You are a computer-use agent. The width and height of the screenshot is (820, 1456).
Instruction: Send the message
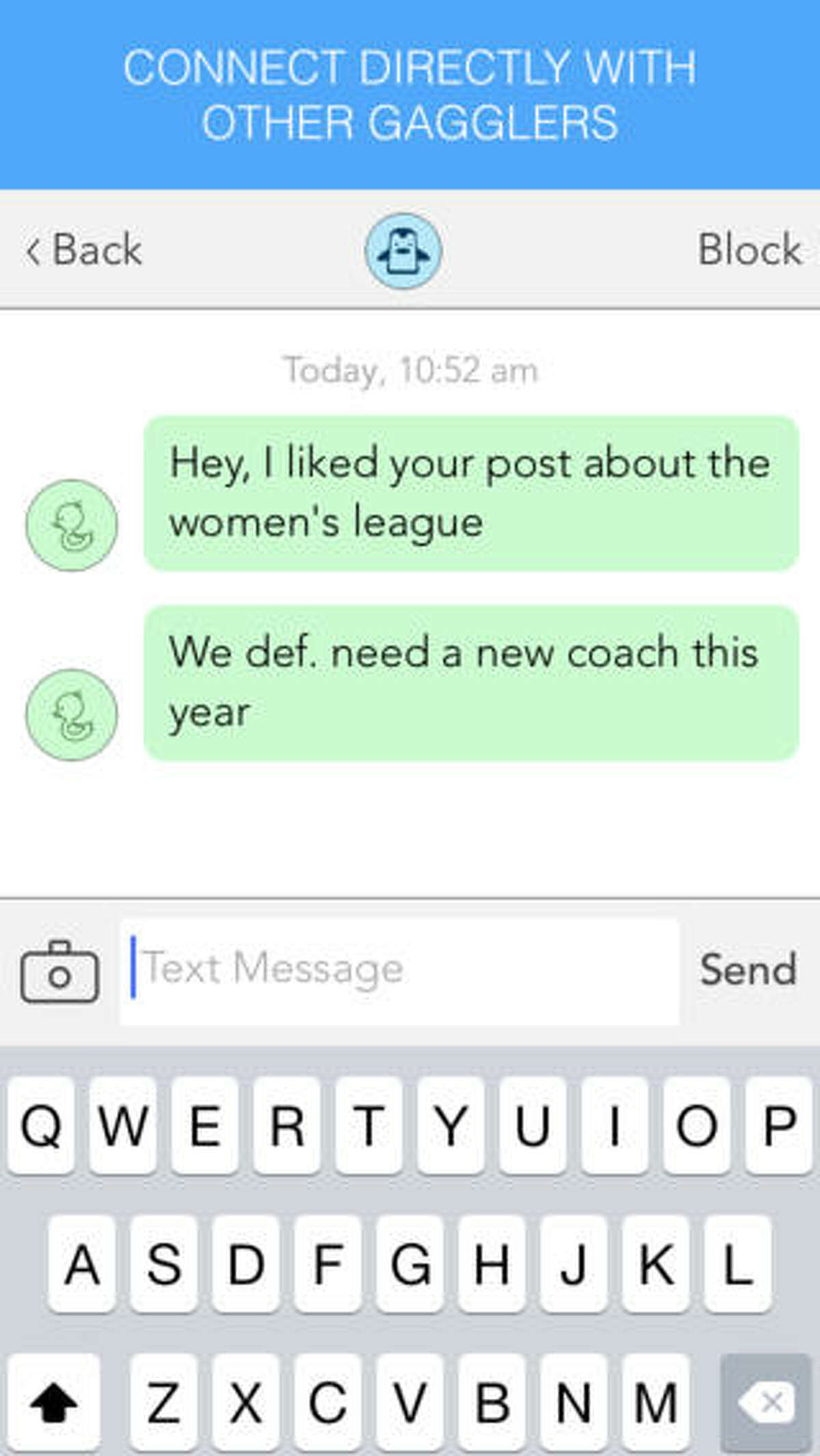(748, 969)
